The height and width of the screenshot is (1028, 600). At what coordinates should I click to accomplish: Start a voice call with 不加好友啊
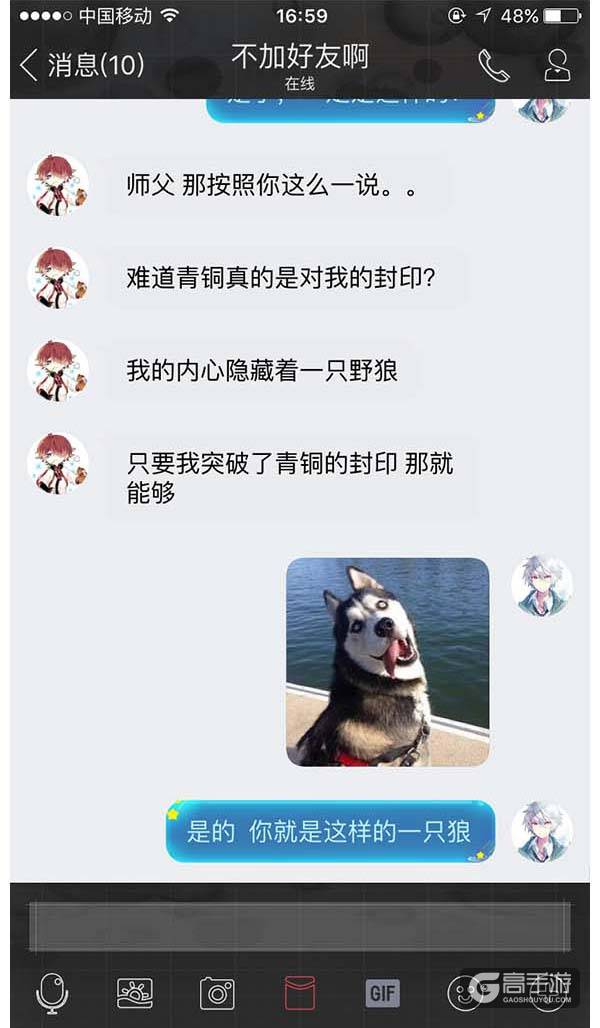[x=493, y=66]
